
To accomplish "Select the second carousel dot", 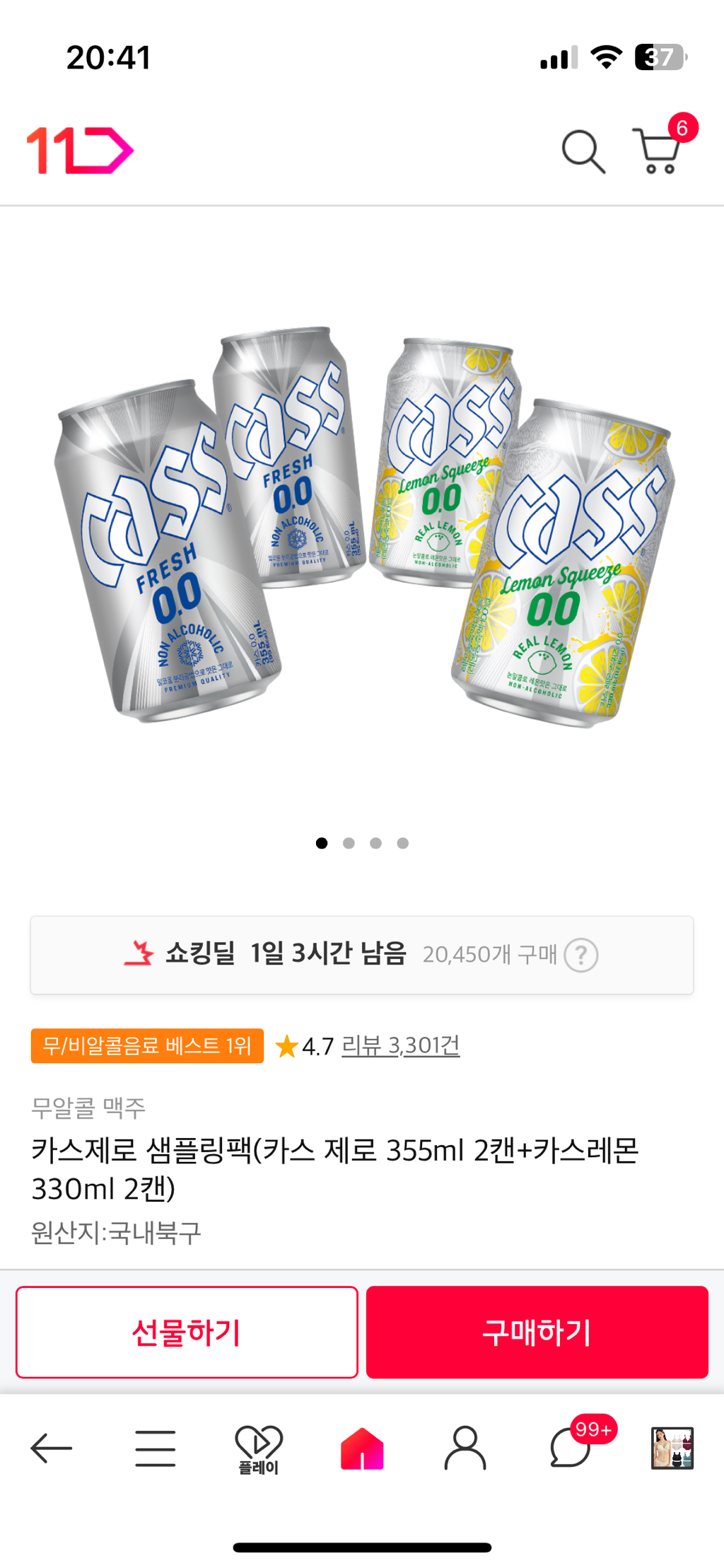I will tap(349, 843).
